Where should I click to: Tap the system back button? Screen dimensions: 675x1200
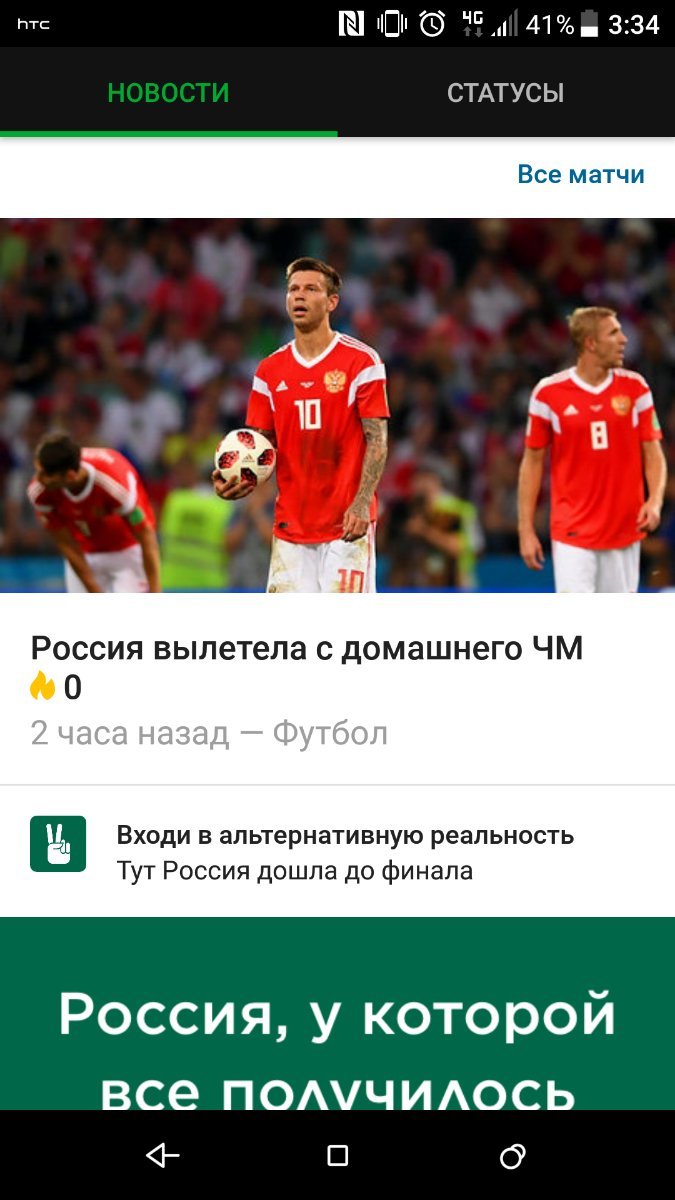tap(162, 1156)
